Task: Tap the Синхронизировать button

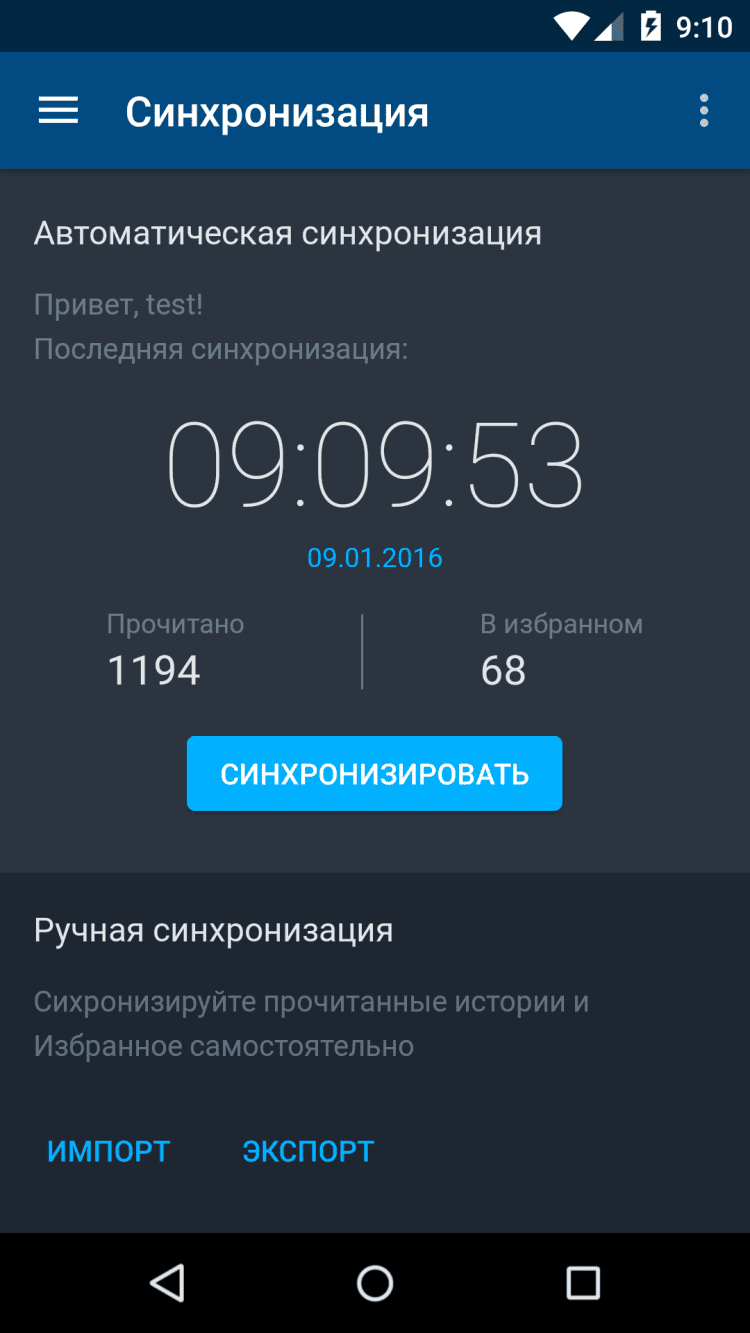Action: 374,774
